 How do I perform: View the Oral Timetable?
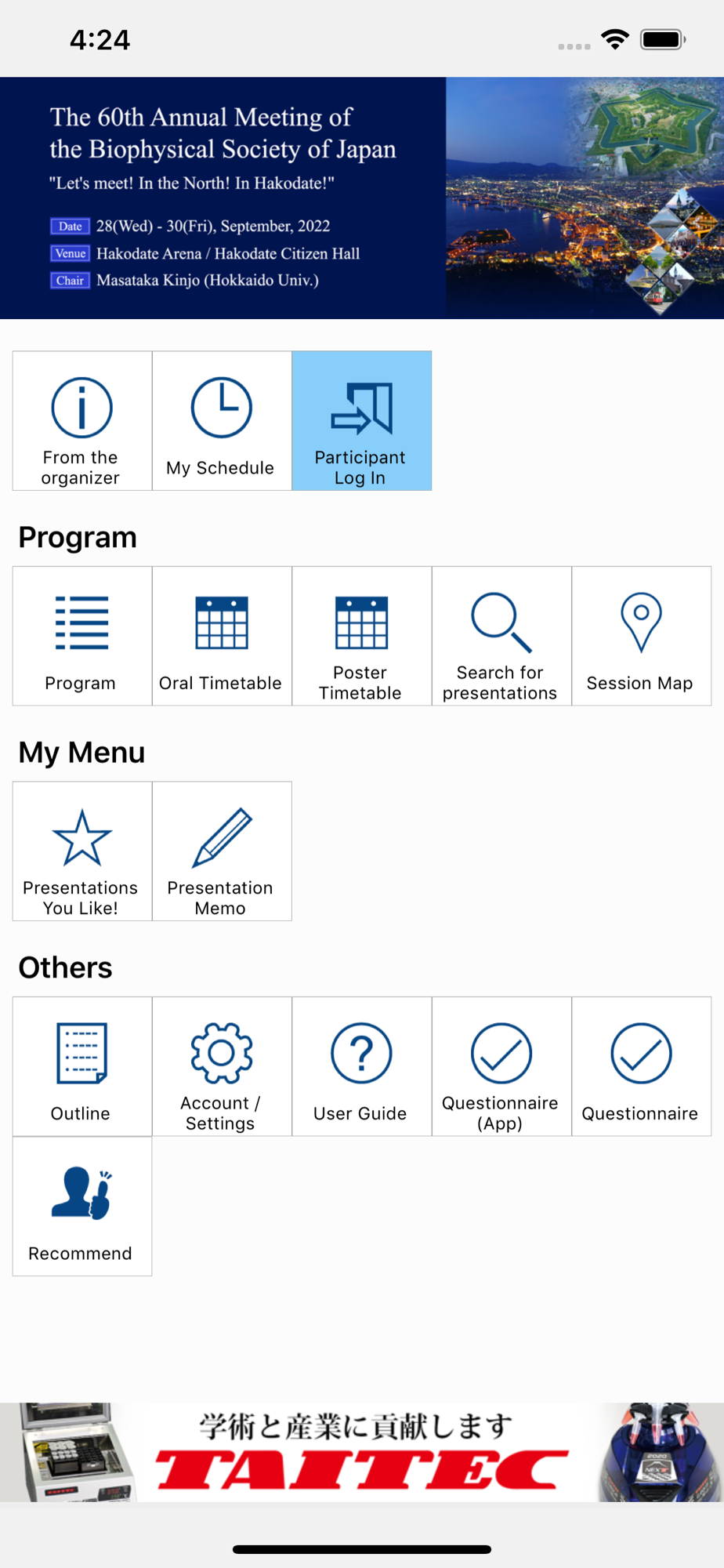point(222,636)
